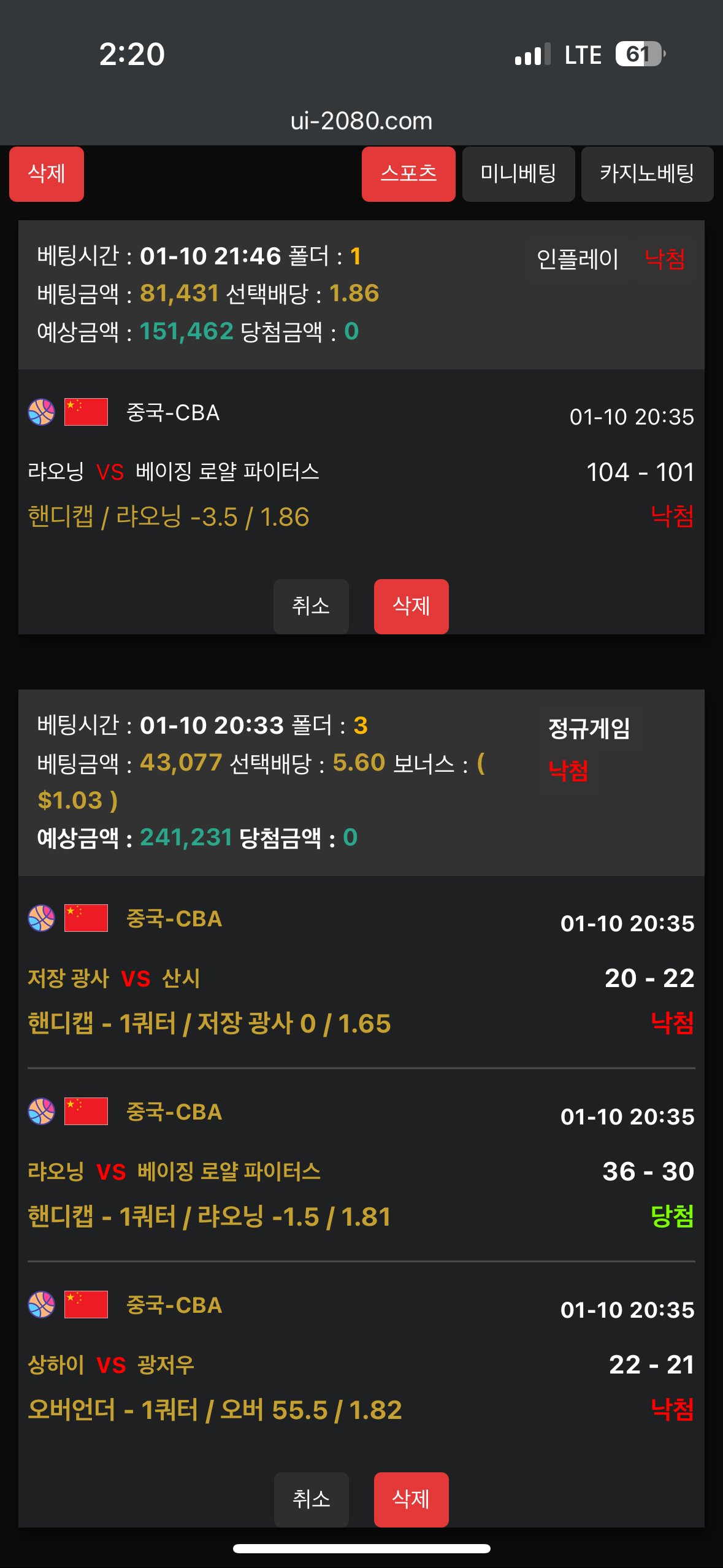Image resolution: width=723 pixels, height=1568 pixels.
Task: Tap 취소 on the 43,077 bet slip
Action: coord(311,1500)
